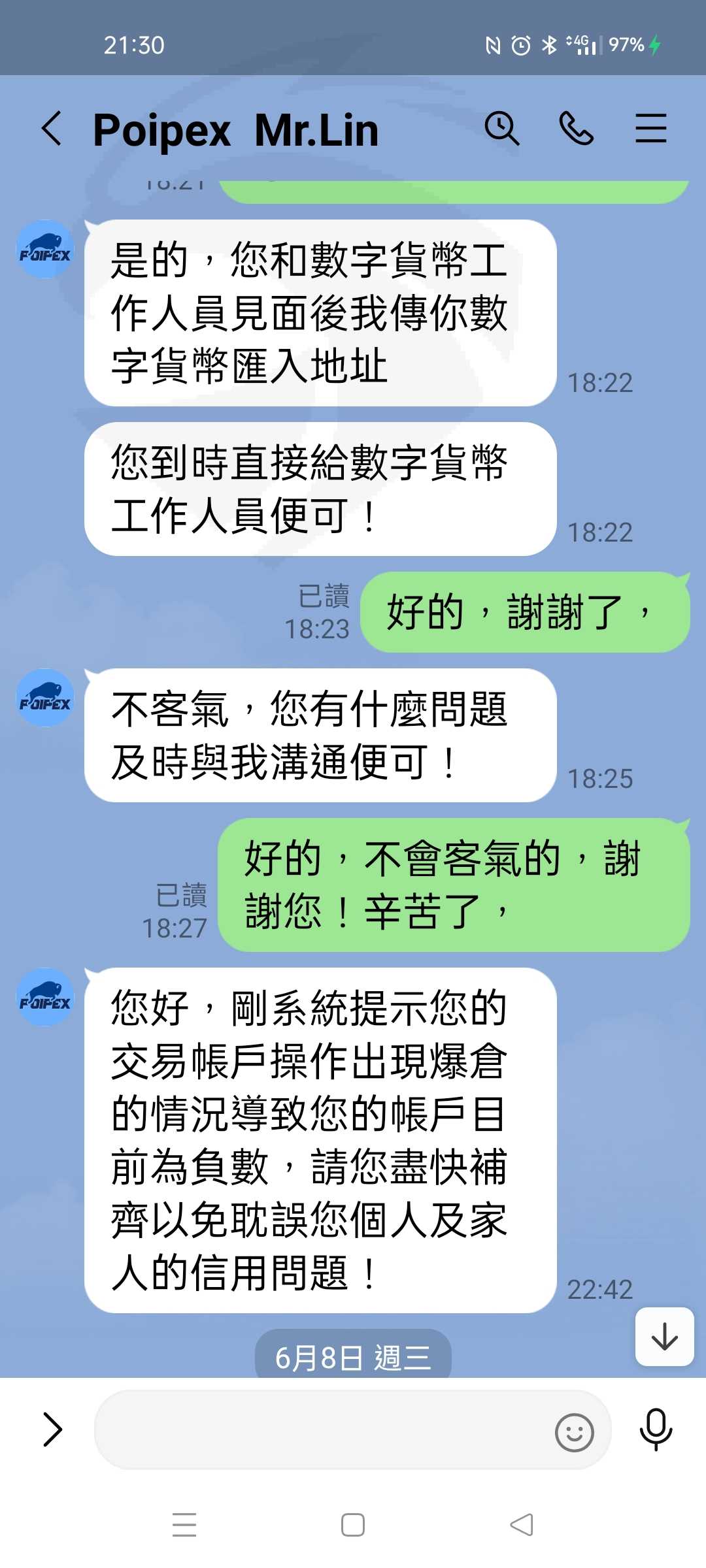Expand attachment options with the left chevron
Viewport: 706px width, 1568px height.
click(x=52, y=1429)
